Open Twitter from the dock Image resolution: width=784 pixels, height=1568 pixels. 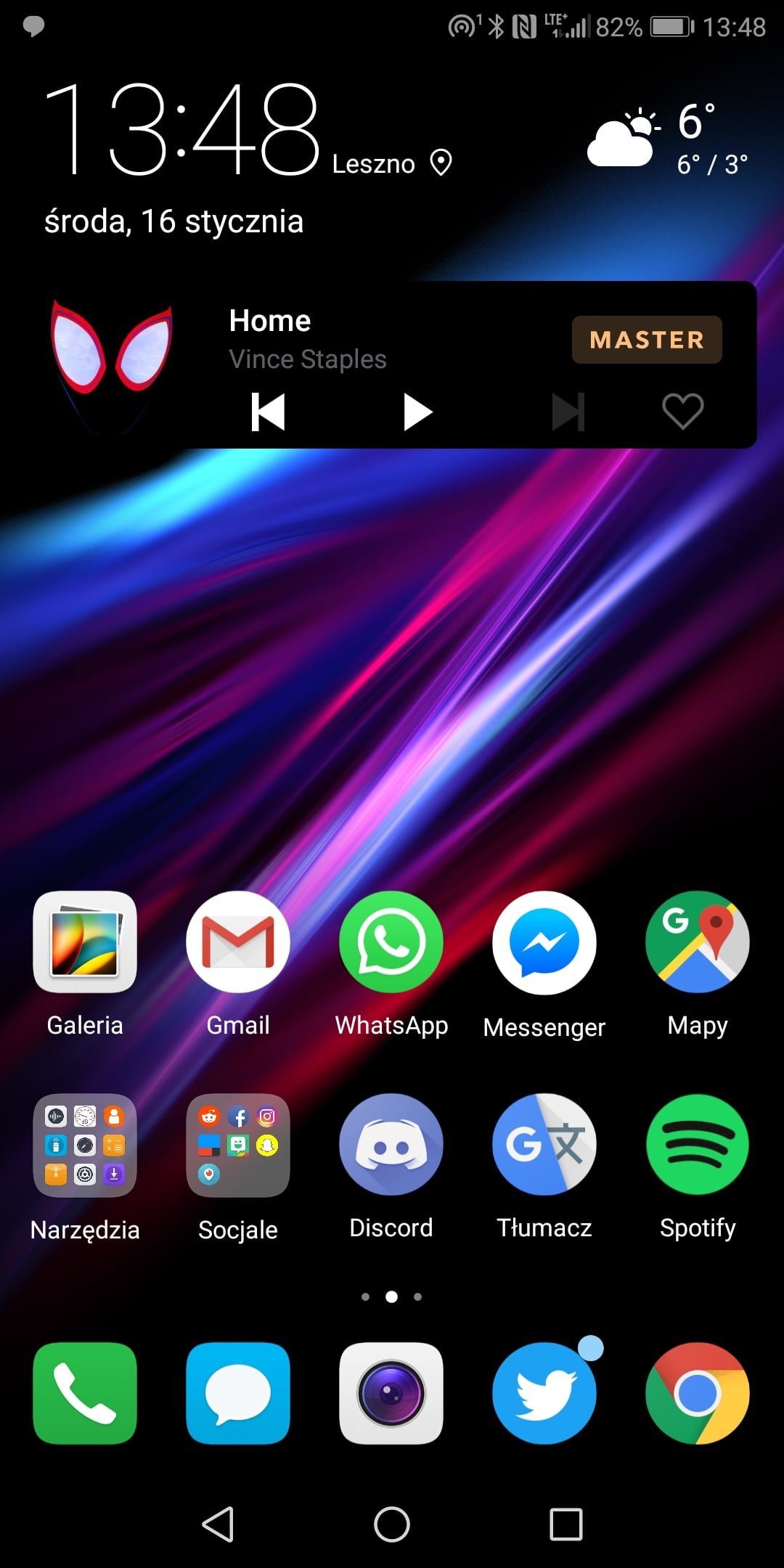point(544,1393)
